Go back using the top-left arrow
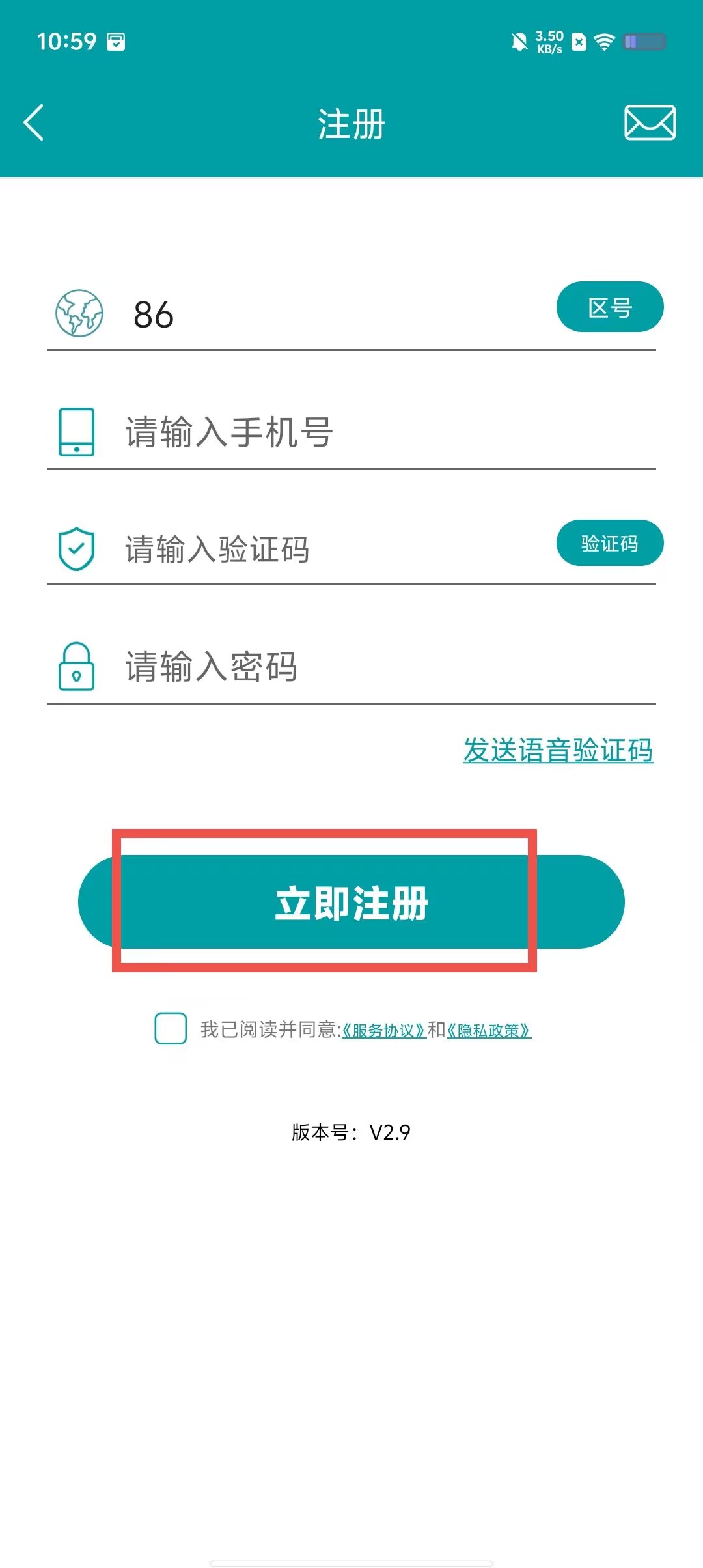Image resolution: width=703 pixels, height=1568 pixels. [34, 122]
